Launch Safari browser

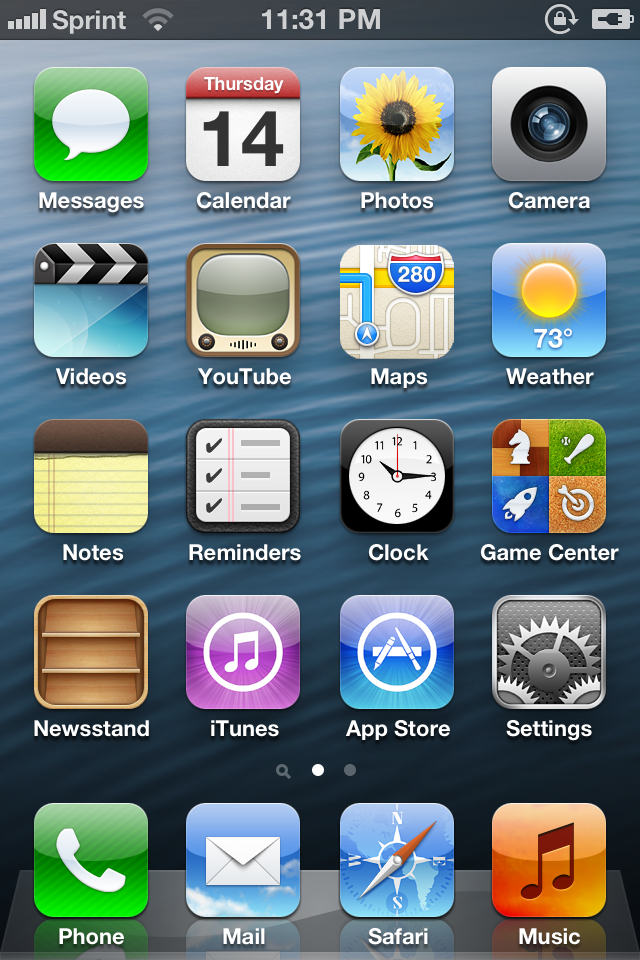tap(396, 860)
